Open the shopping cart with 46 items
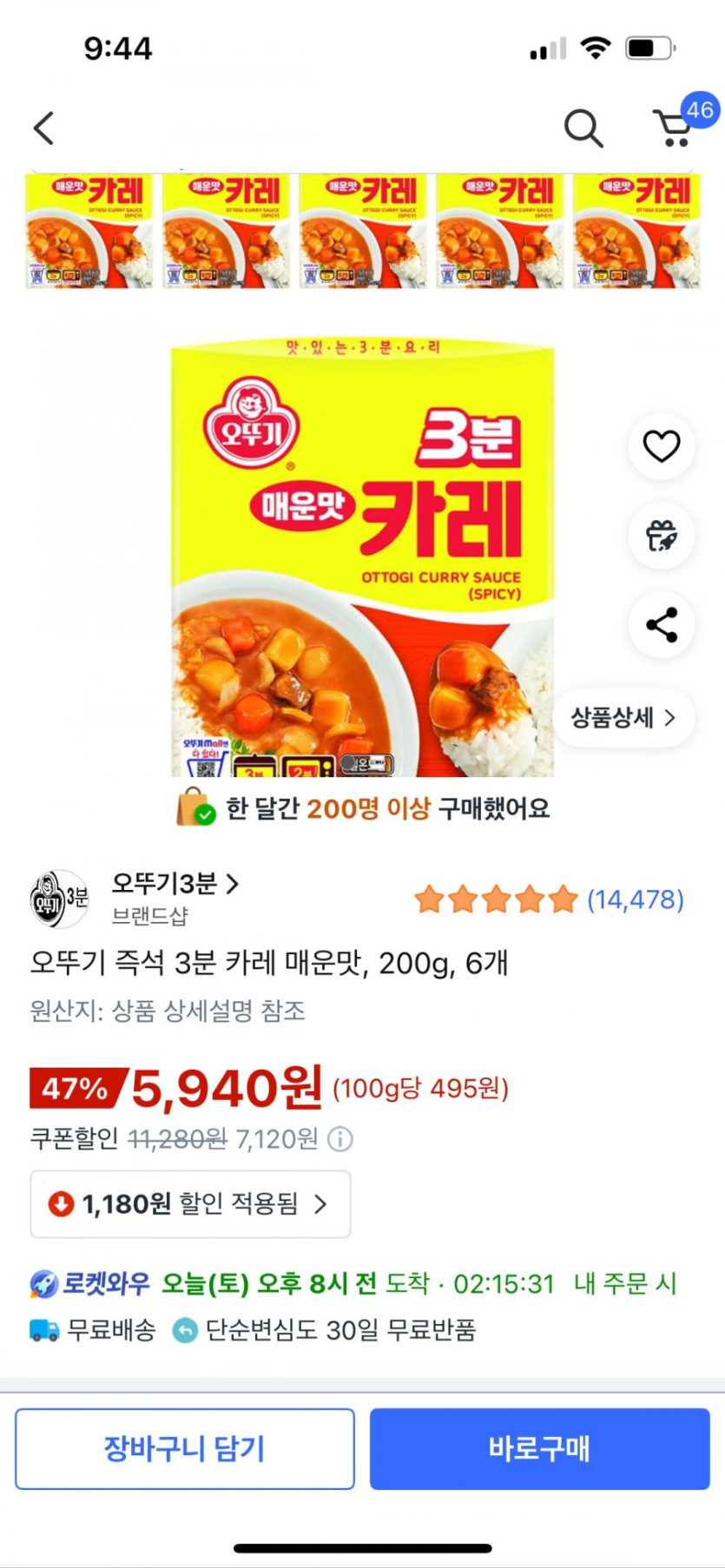Image resolution: width=725 pixels, height=1568 pixels. coord(675,128)
